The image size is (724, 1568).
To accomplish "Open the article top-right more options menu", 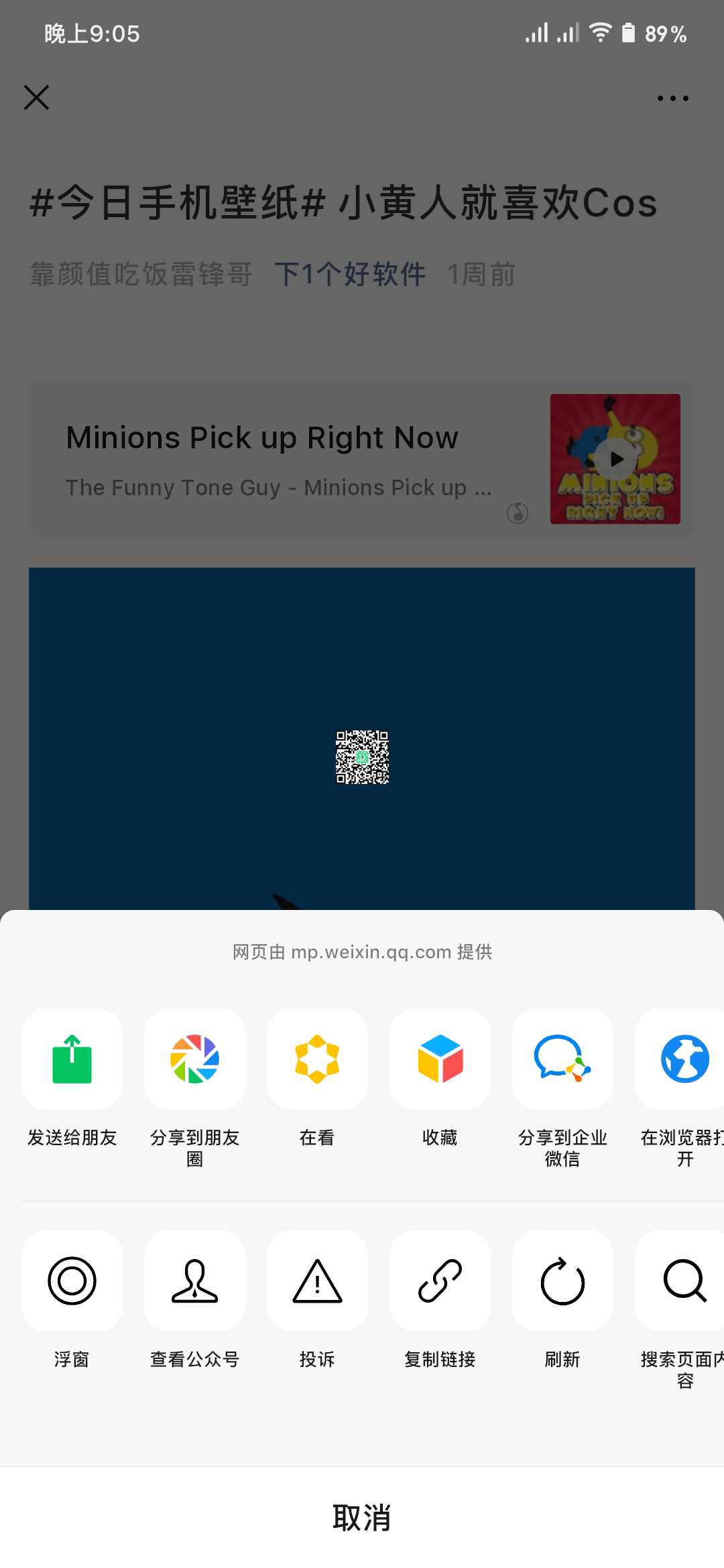I will tap(672, 98).
